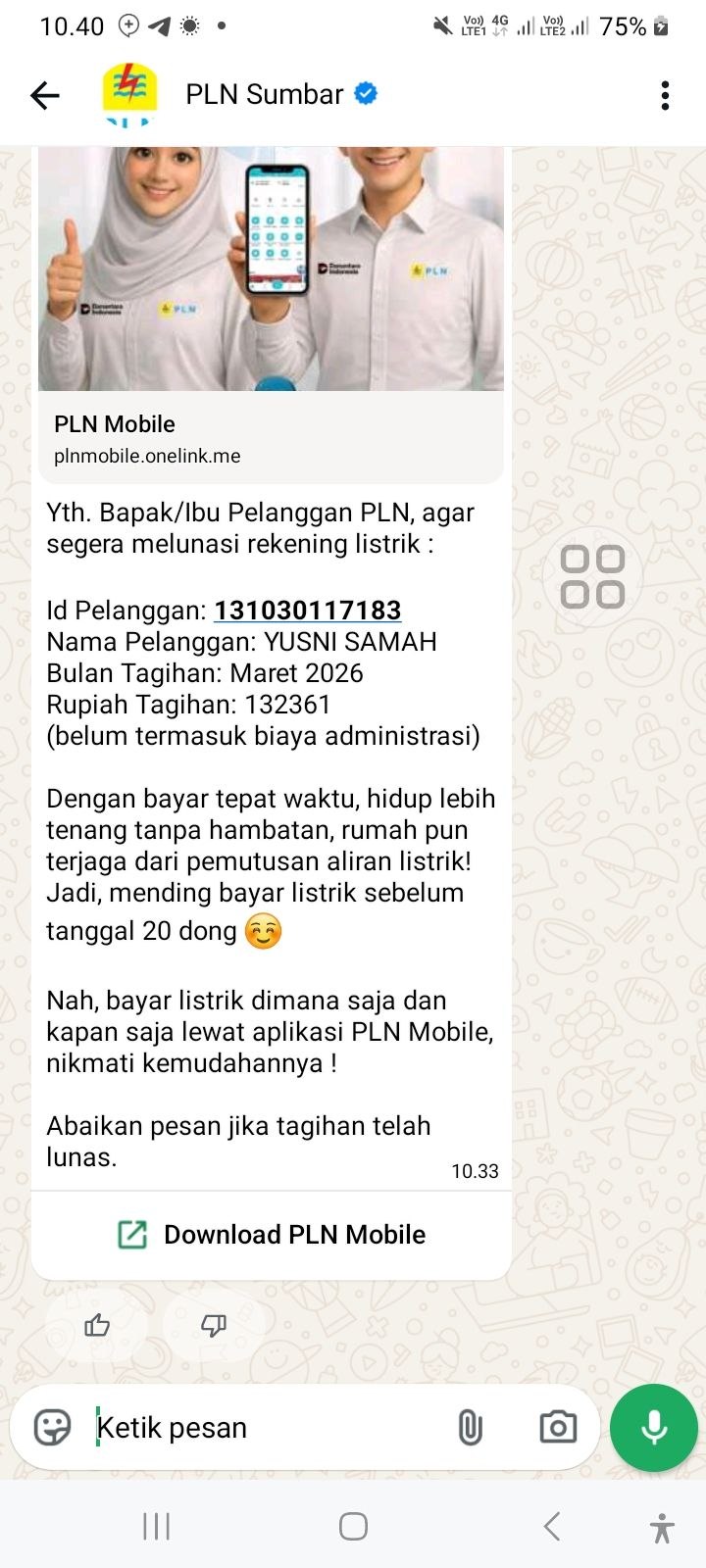Focus the Ketik pesan message field
706x1568 pixels.
[265, 1428]
